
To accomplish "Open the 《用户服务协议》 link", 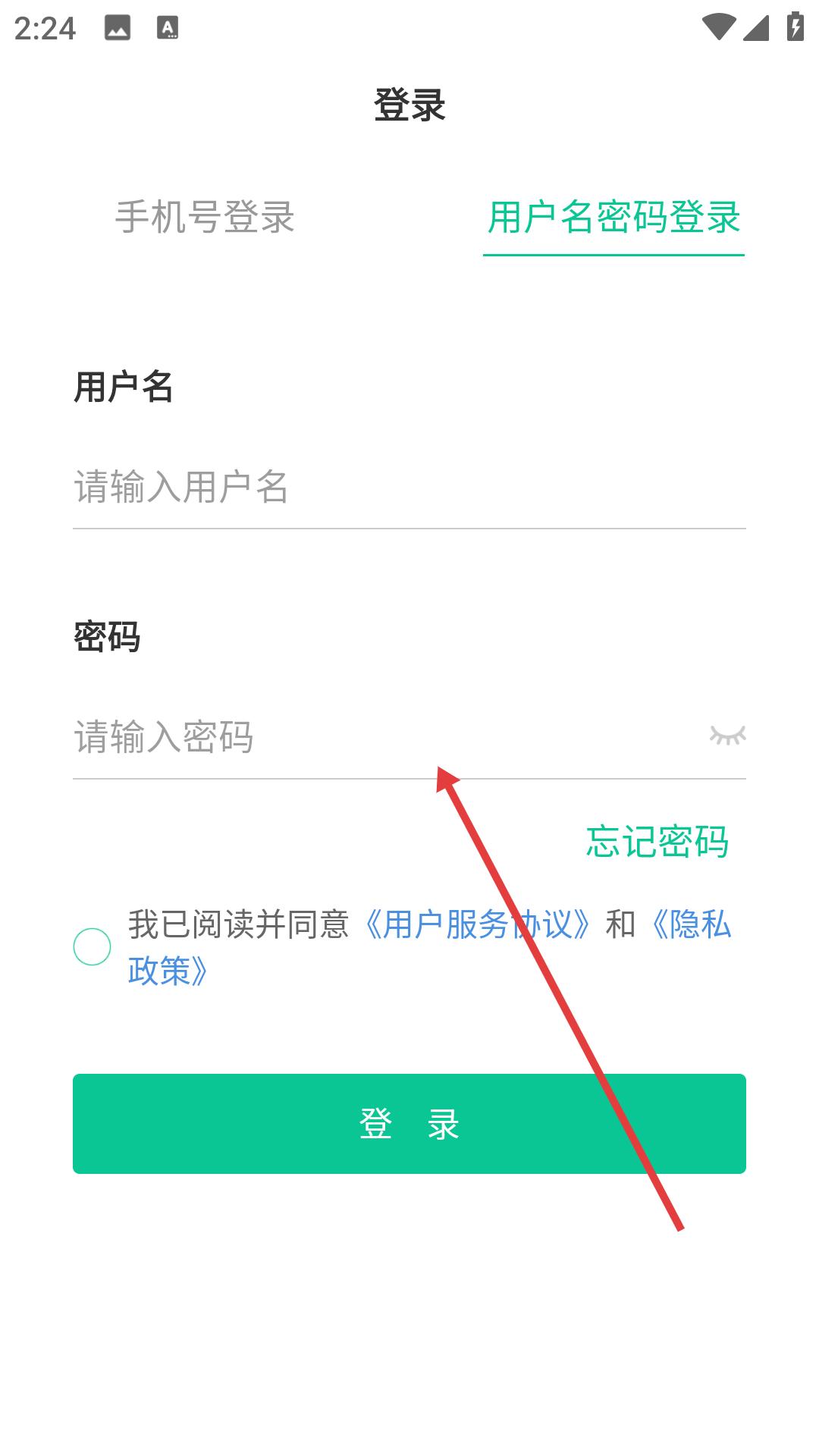I will pos(476,924).
